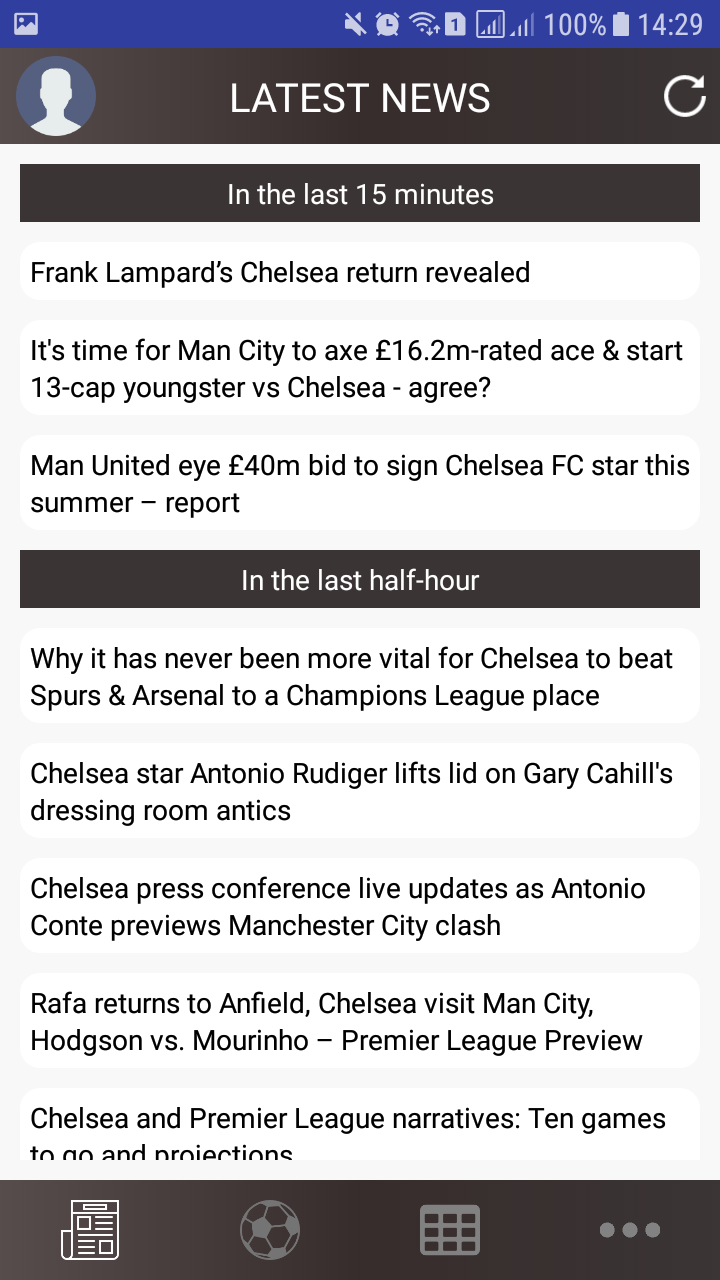
Task: Switch to the football matches tab
Action: [x=270, y=1230]
